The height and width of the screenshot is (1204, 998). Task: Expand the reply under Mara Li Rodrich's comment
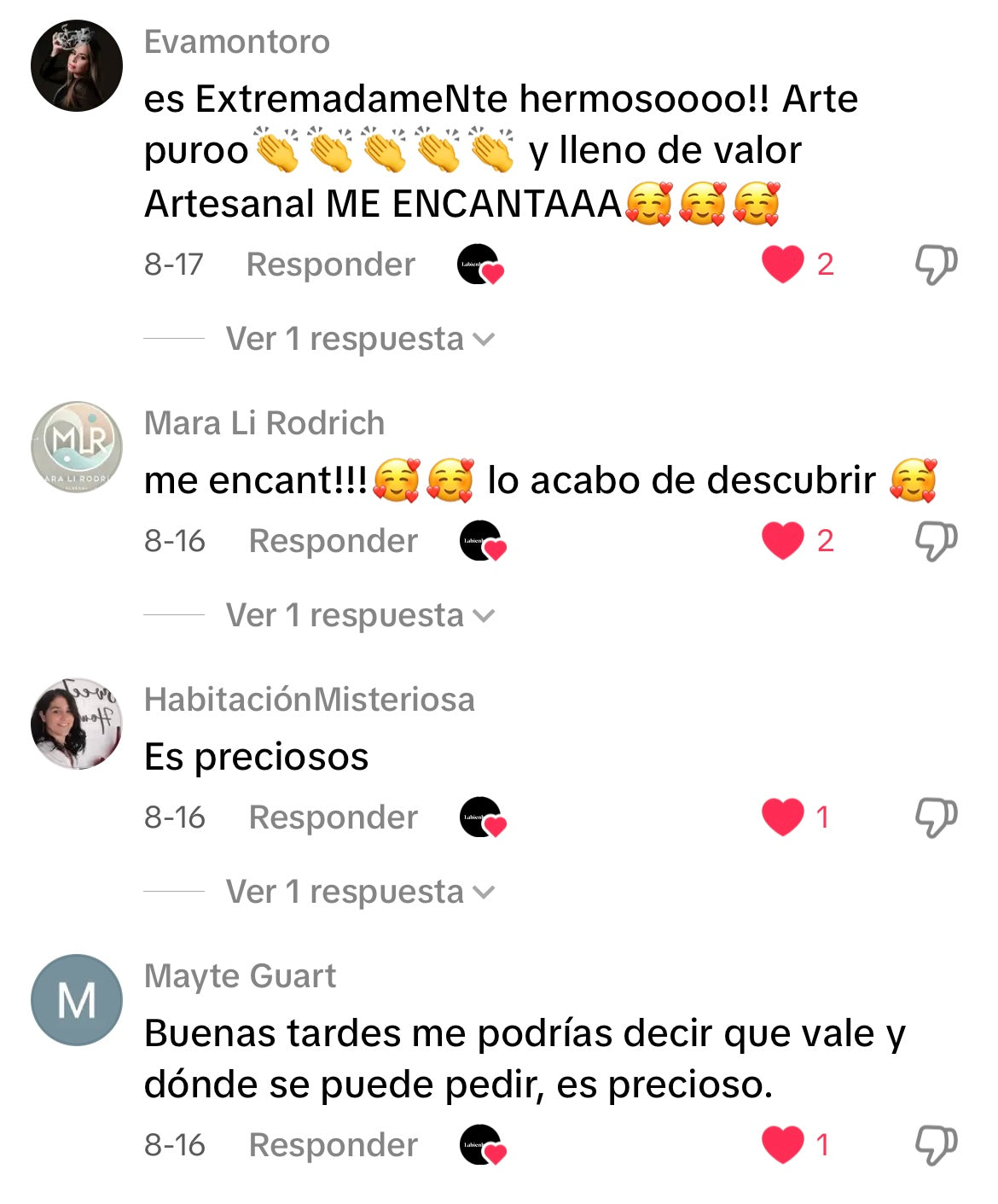click(x=359, y=615)
